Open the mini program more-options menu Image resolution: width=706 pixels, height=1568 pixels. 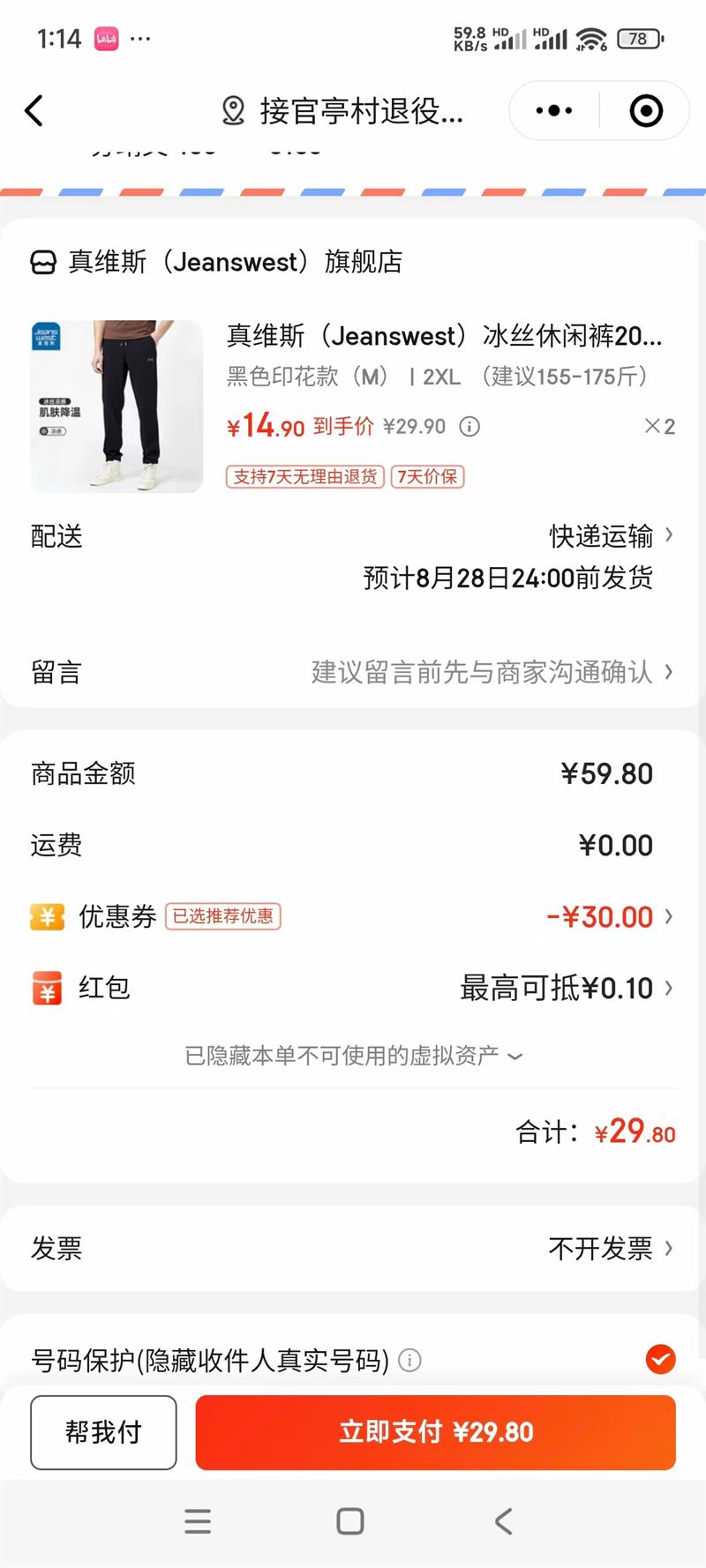554,111
